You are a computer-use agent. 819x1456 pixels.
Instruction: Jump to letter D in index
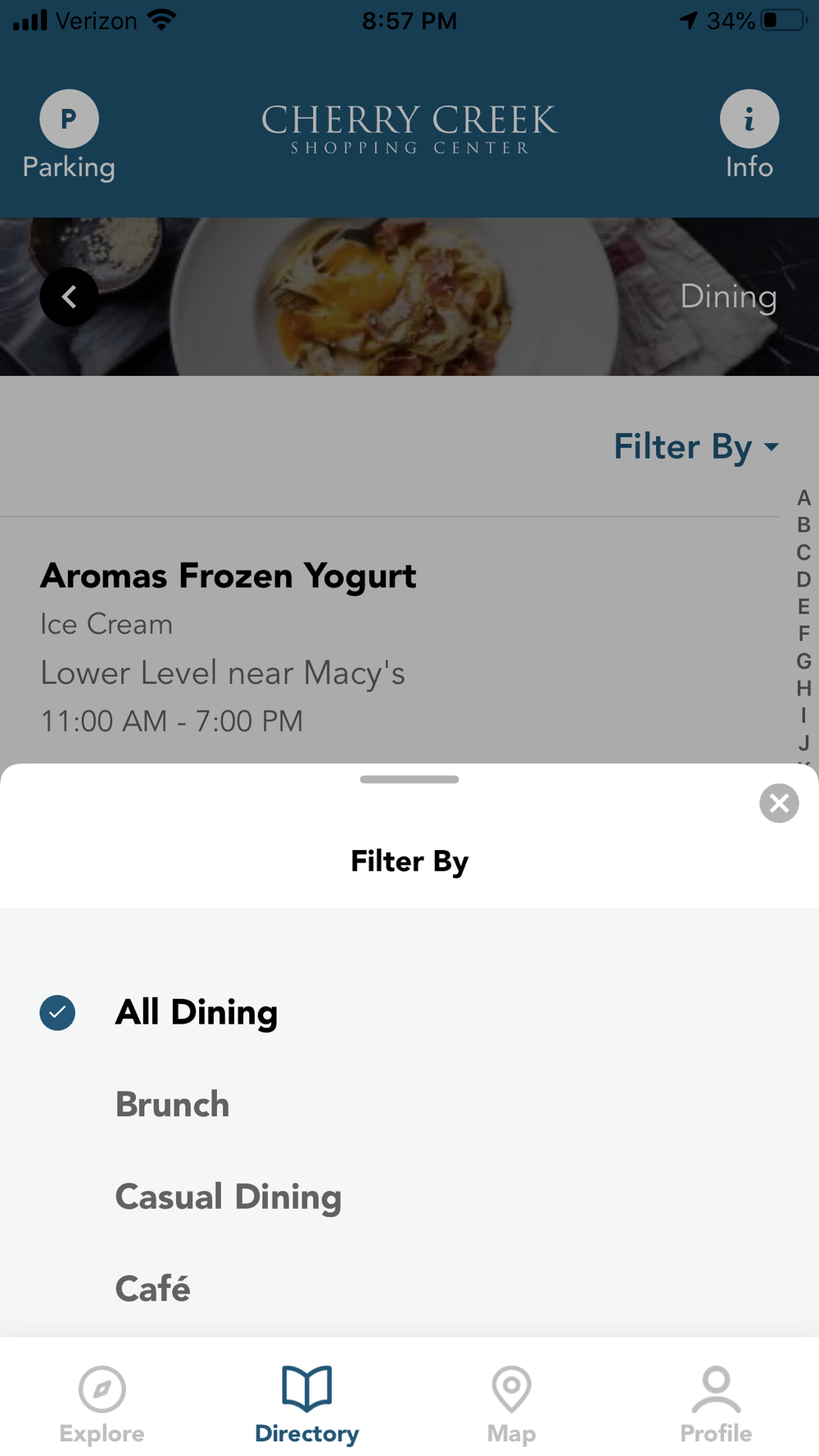[803, 579]
